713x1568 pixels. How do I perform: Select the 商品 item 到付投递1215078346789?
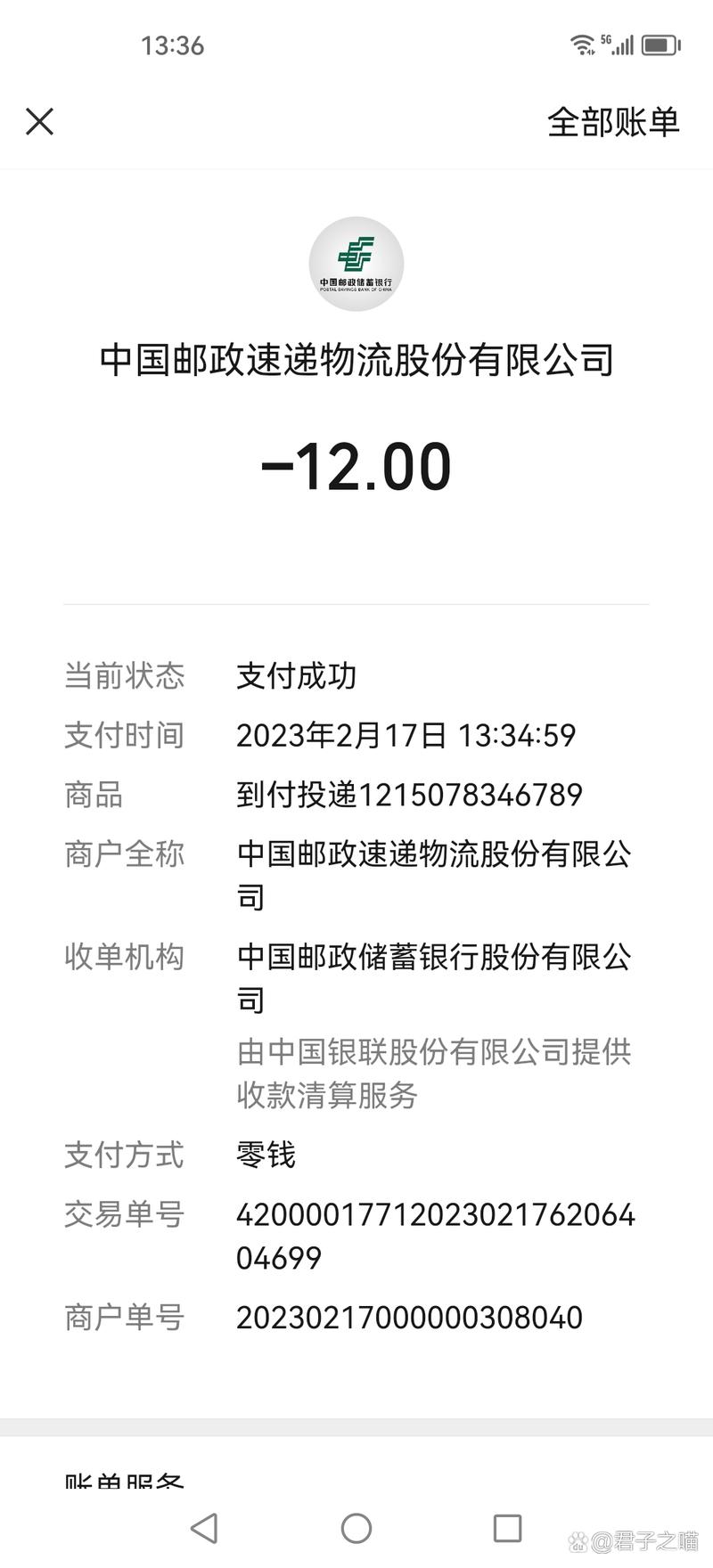coord(408,795)
